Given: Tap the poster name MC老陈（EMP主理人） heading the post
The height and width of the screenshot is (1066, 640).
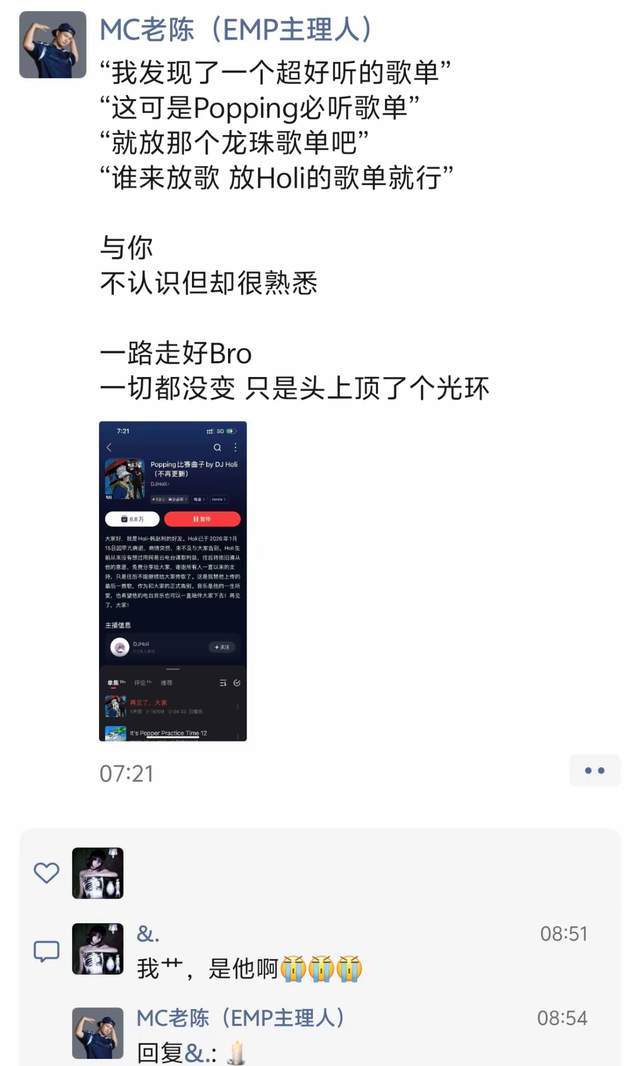Looking at the screenshot, I should click(x=237, y=29).
